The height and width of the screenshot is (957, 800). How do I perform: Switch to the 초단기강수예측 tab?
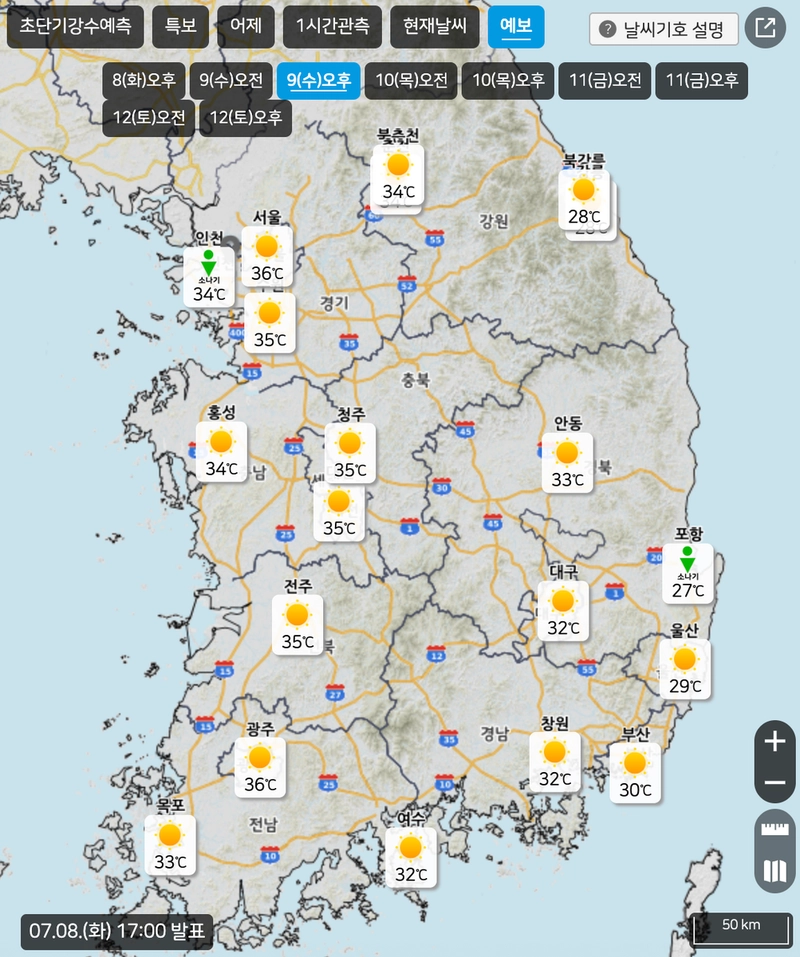coord(75,27)
